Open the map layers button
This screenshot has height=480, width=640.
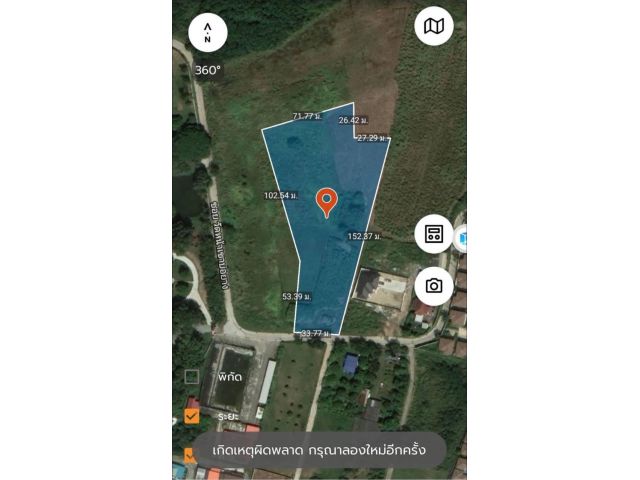point(434,26)
